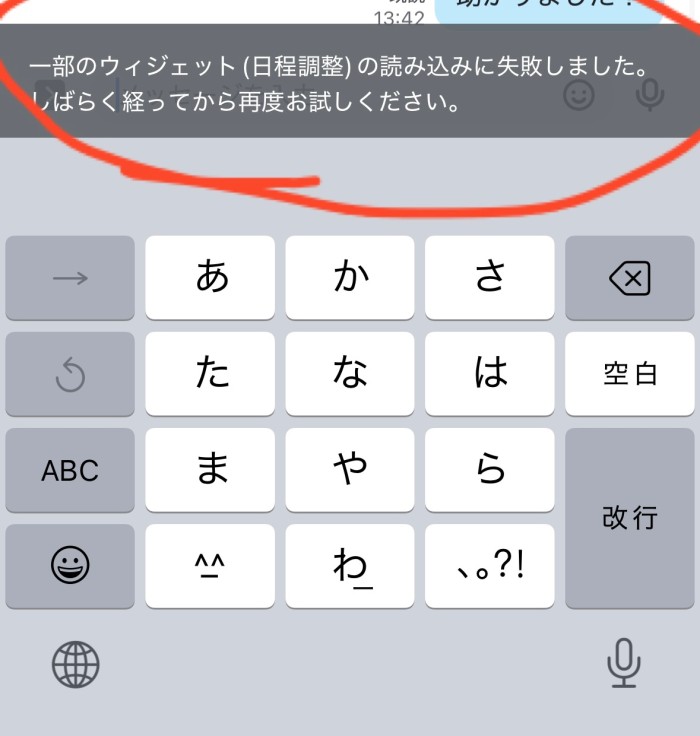Open the emoji keyboard
This screenshot has width=700, height=736.
click(x=70, y=566)
